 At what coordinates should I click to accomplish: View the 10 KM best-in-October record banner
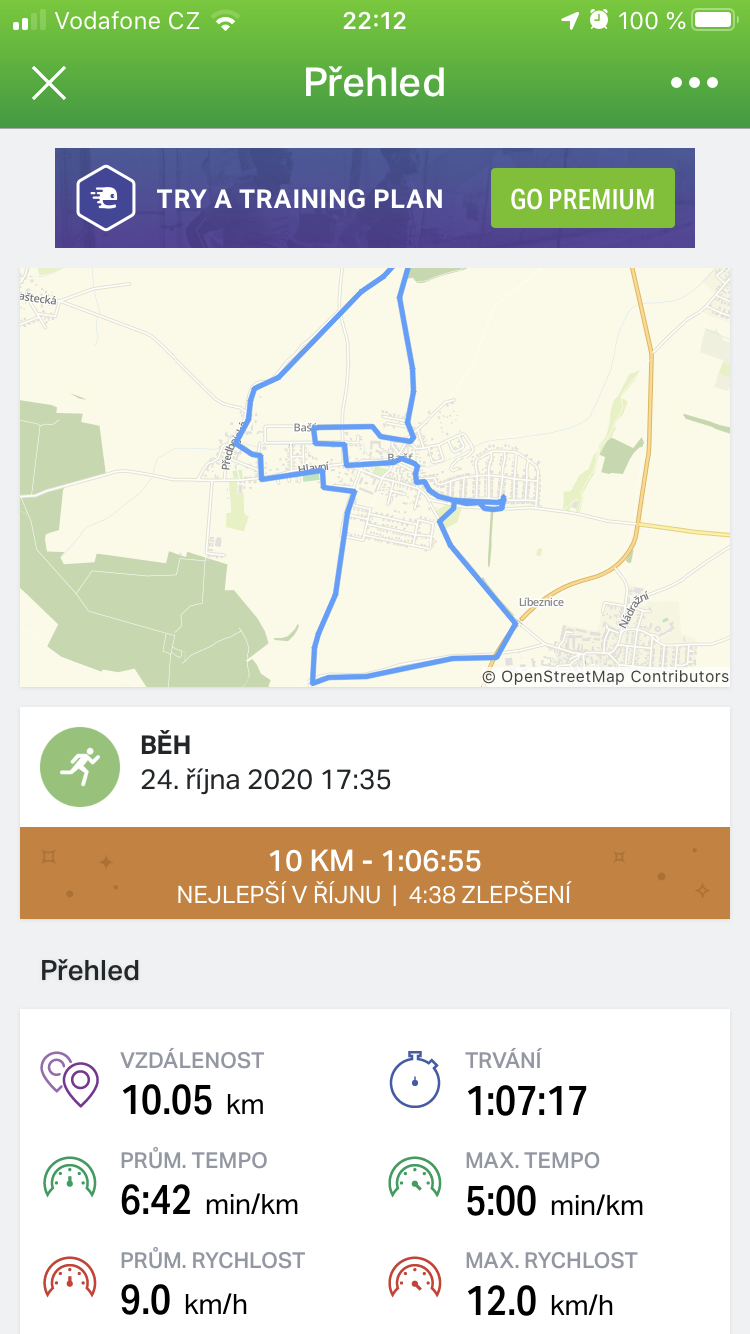point(375,873)
